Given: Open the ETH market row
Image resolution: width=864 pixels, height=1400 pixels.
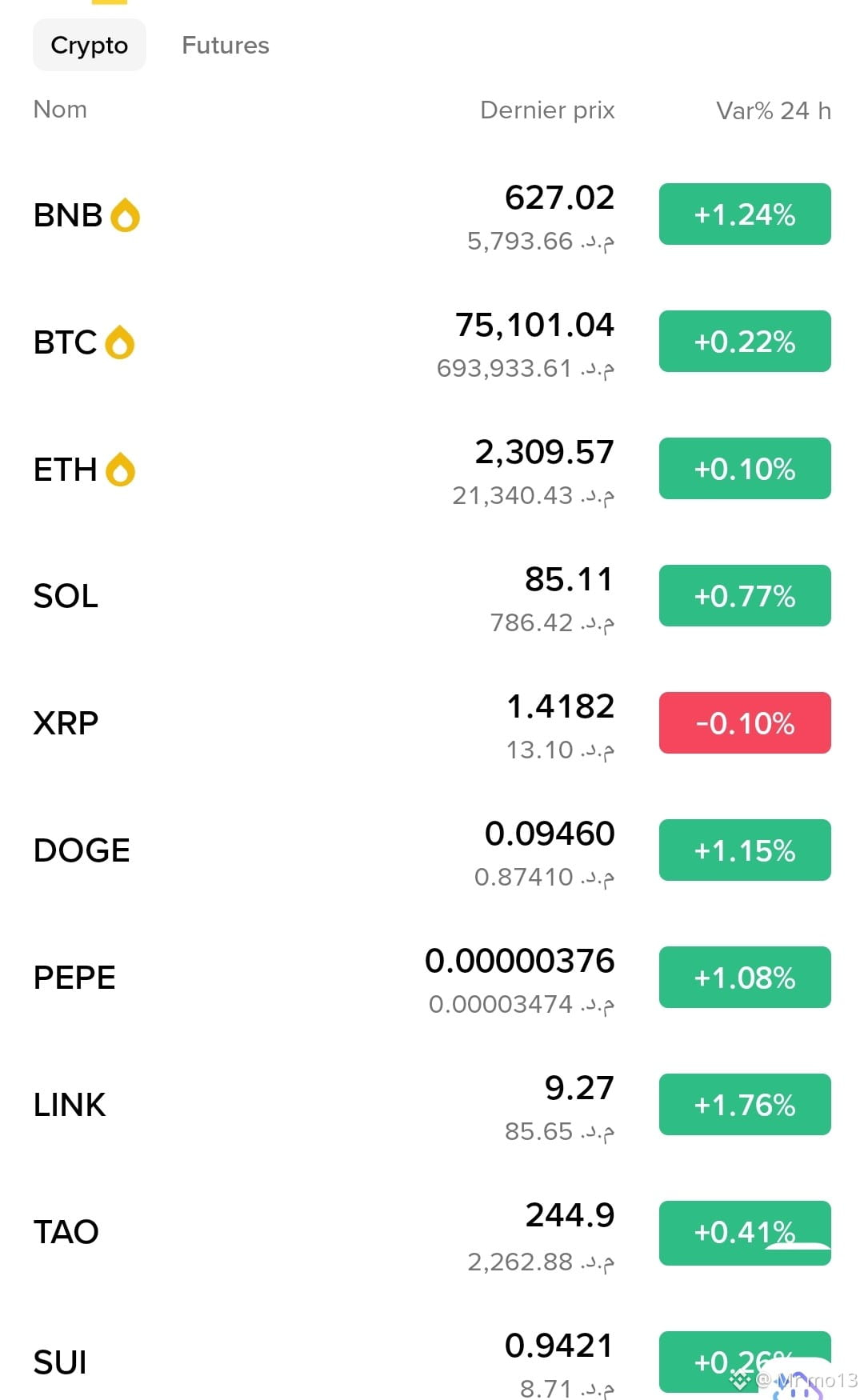Looking at the screenshot, I should pos(432,469).
